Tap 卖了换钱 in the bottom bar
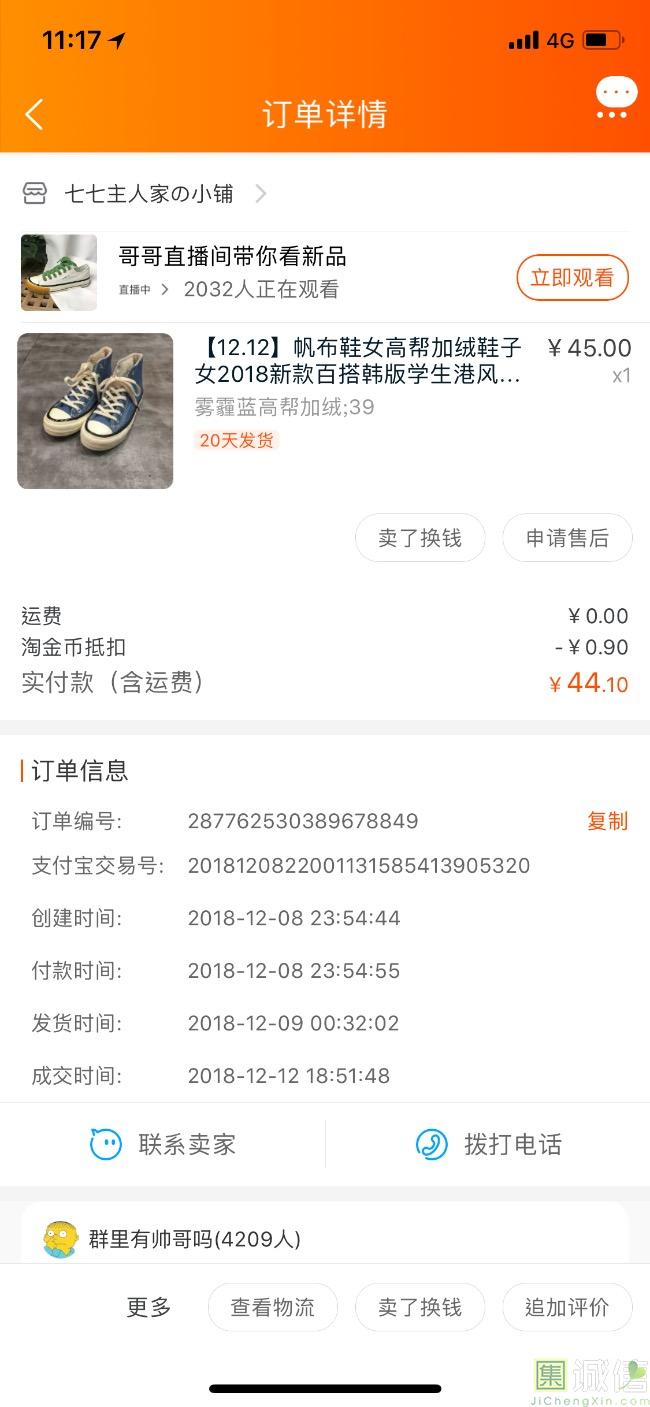The image size is (650, 1407). click(420, 1307)
